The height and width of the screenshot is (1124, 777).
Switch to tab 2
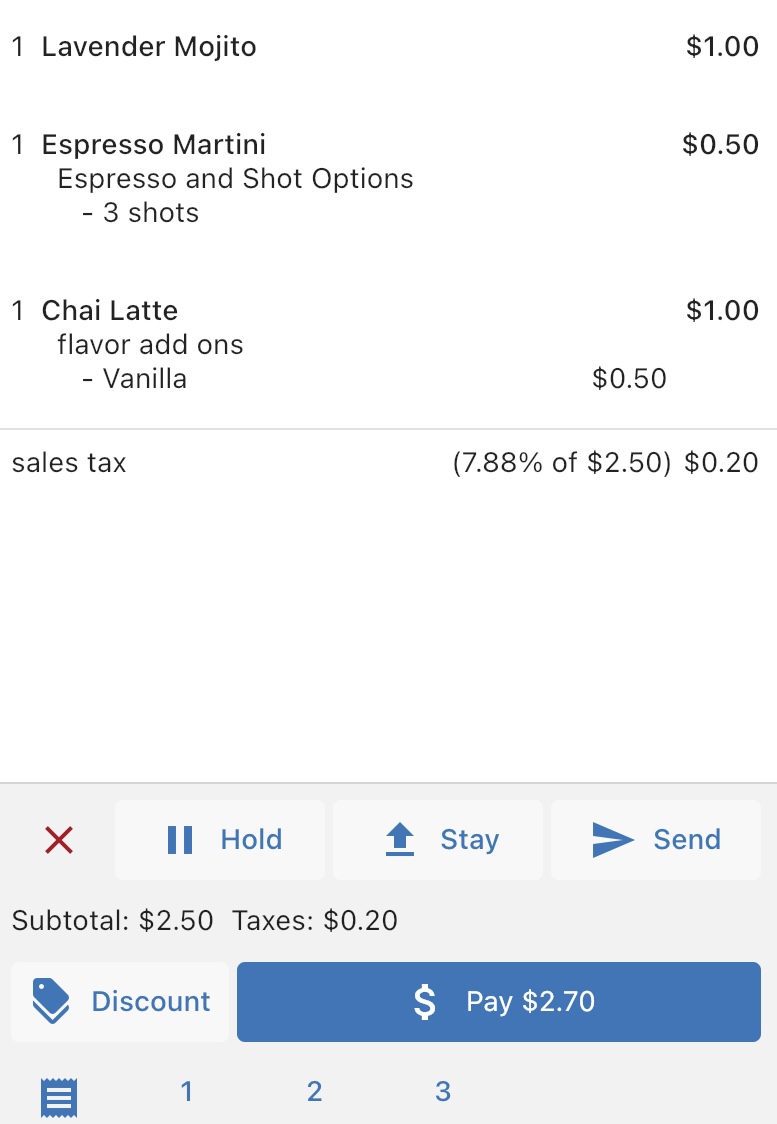click(x=314, y=1092)
